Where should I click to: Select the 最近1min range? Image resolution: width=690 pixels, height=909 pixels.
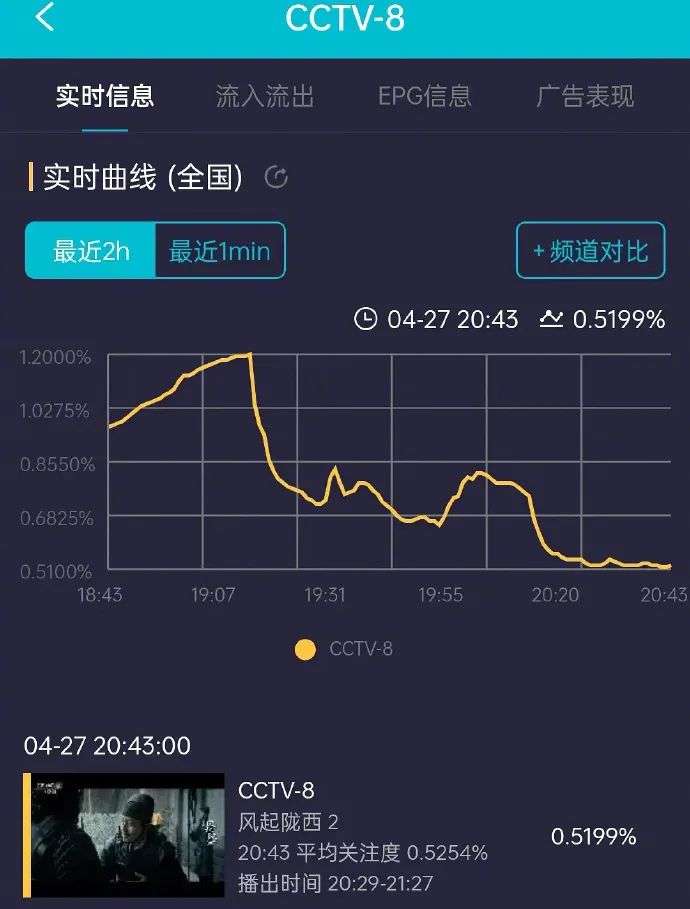(x=220, y=250)
